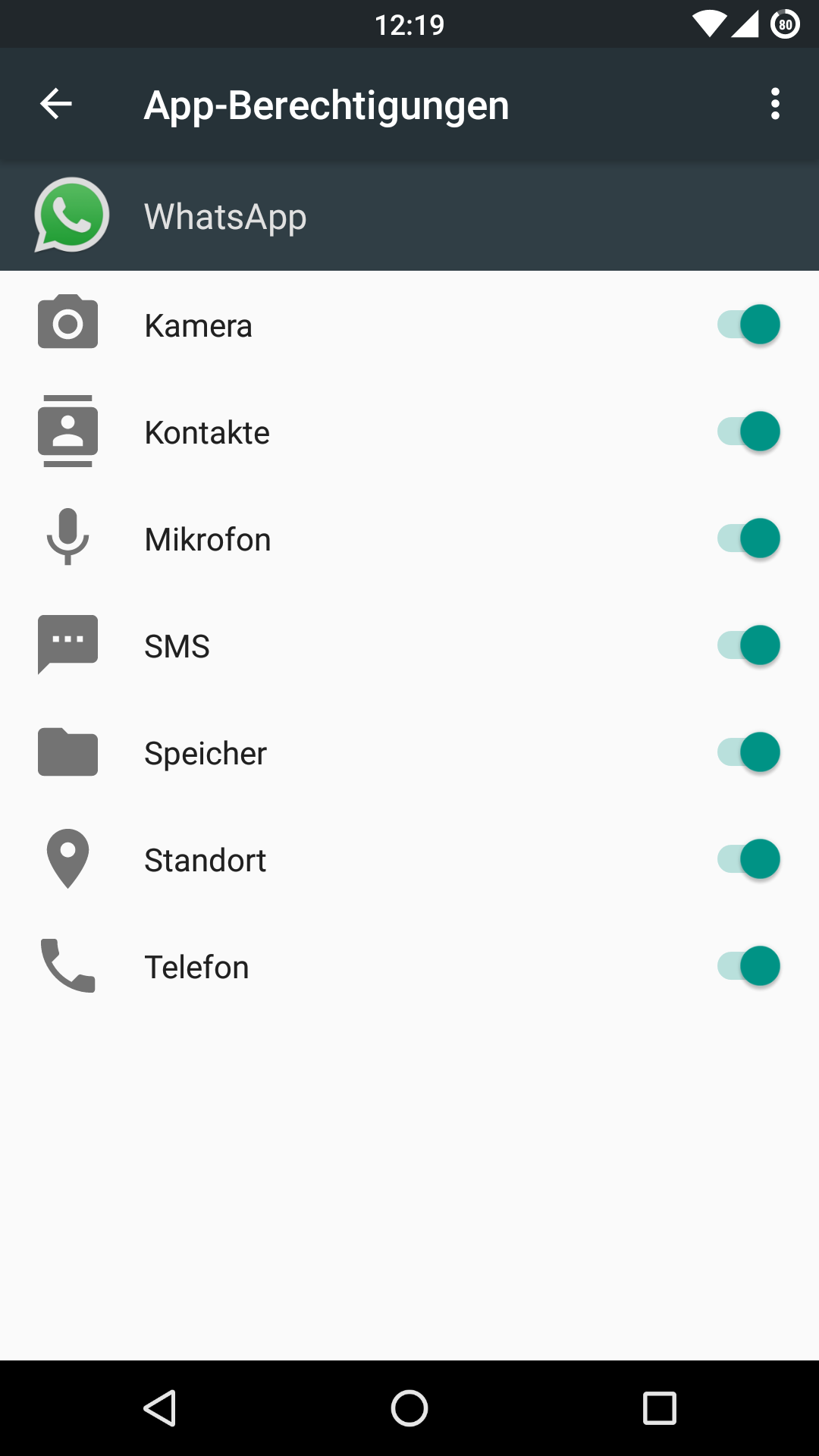This screenshot has width=819, height=1456.
Task: Switch off the SMS permission
Action: tap(748, 645)
